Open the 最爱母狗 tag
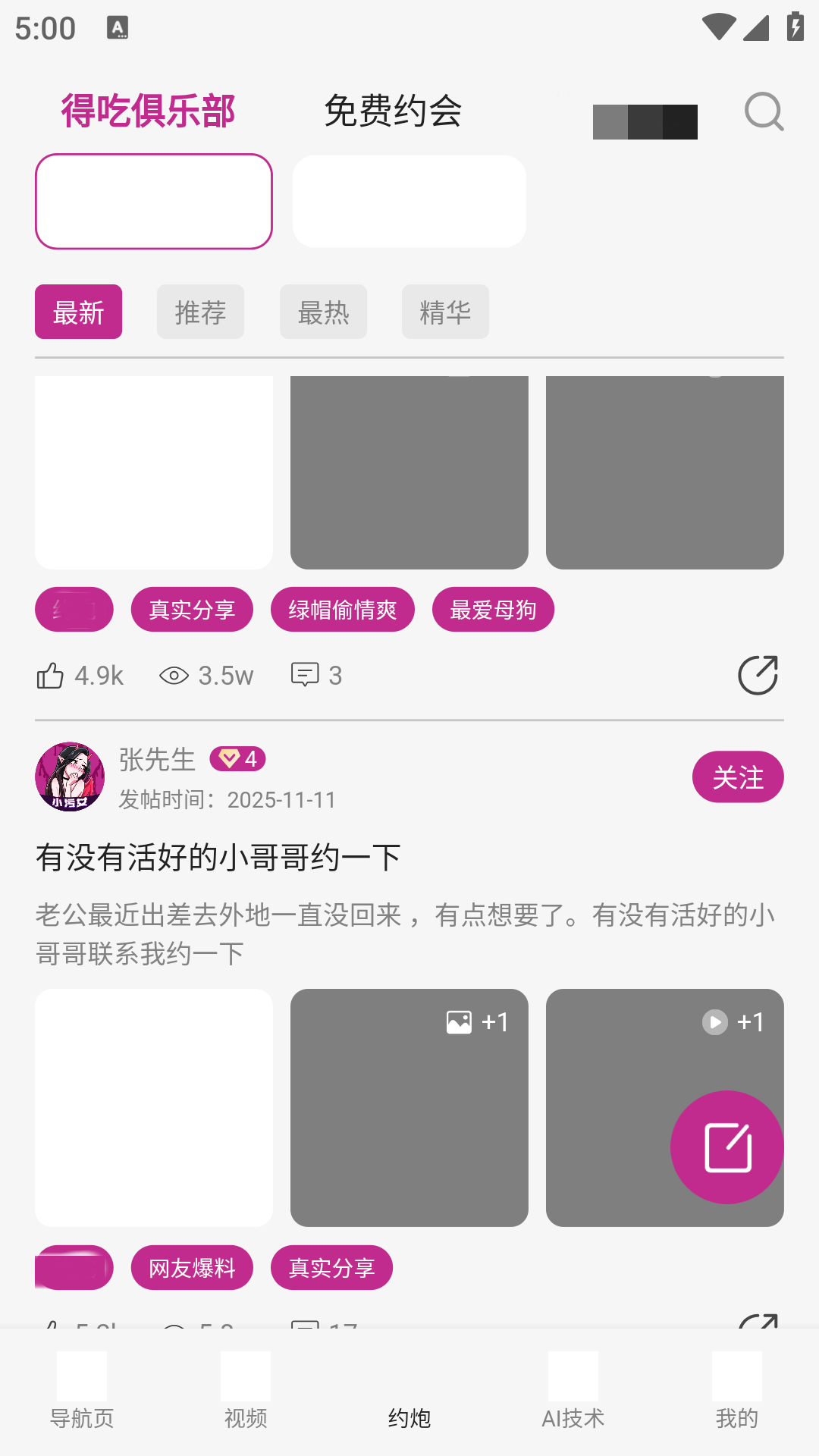This screenshot has width=819, height=1456. pos(493,609)
